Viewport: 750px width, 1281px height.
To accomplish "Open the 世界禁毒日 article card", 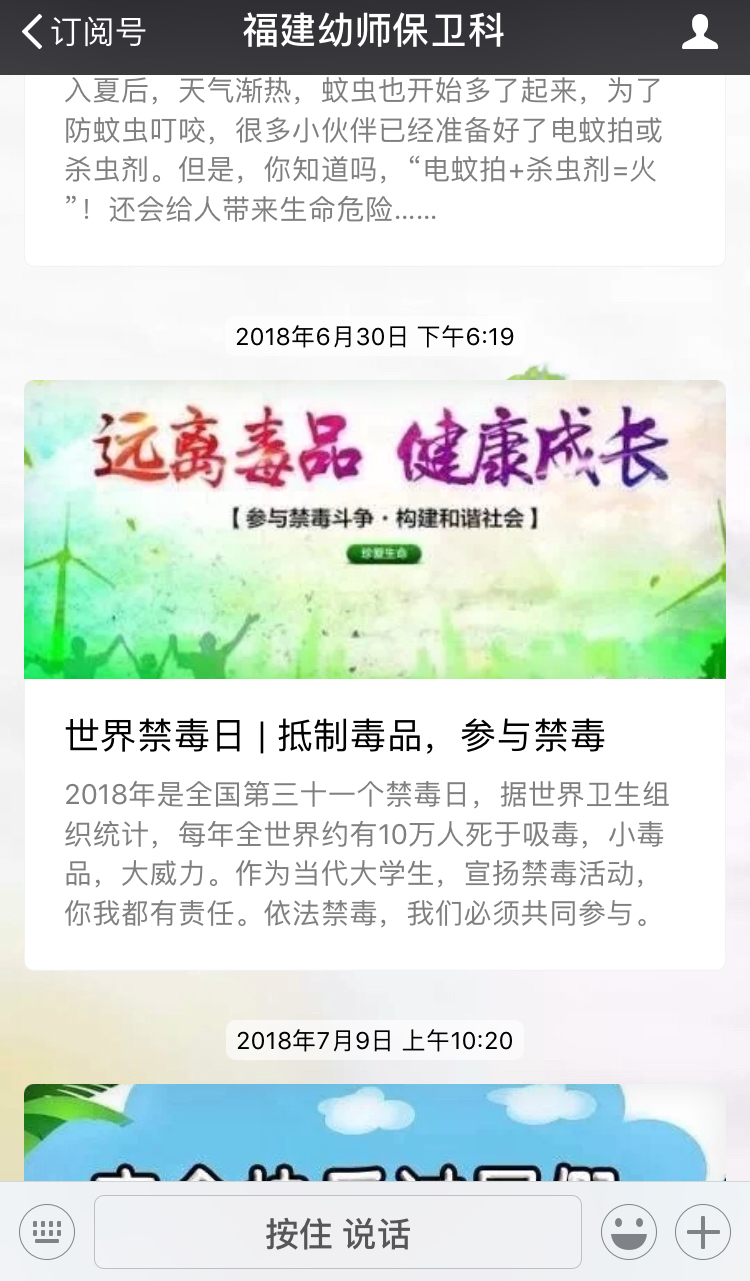I will (375, 674).
